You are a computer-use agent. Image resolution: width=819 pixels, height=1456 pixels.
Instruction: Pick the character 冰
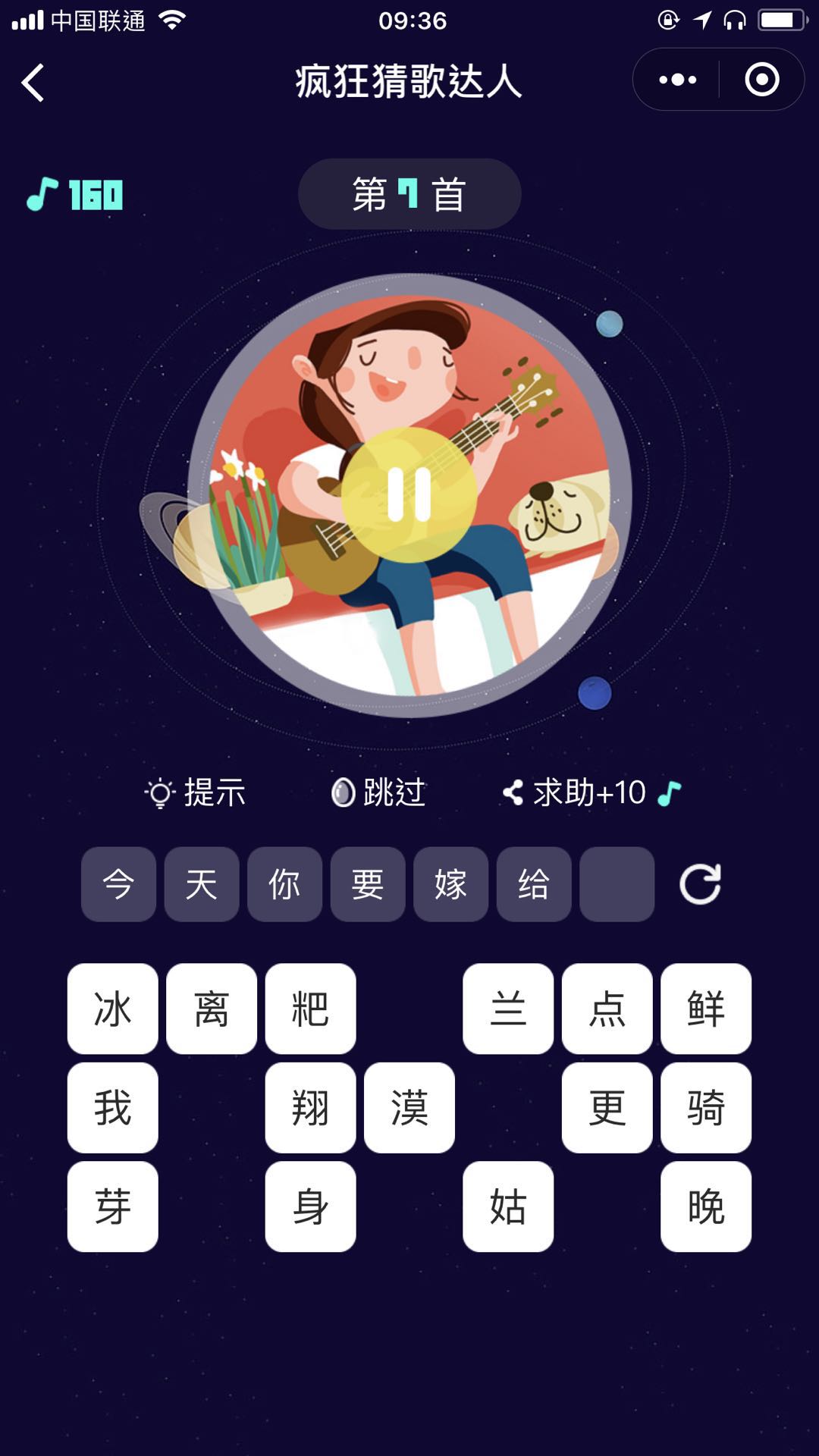click(113, 1009)
